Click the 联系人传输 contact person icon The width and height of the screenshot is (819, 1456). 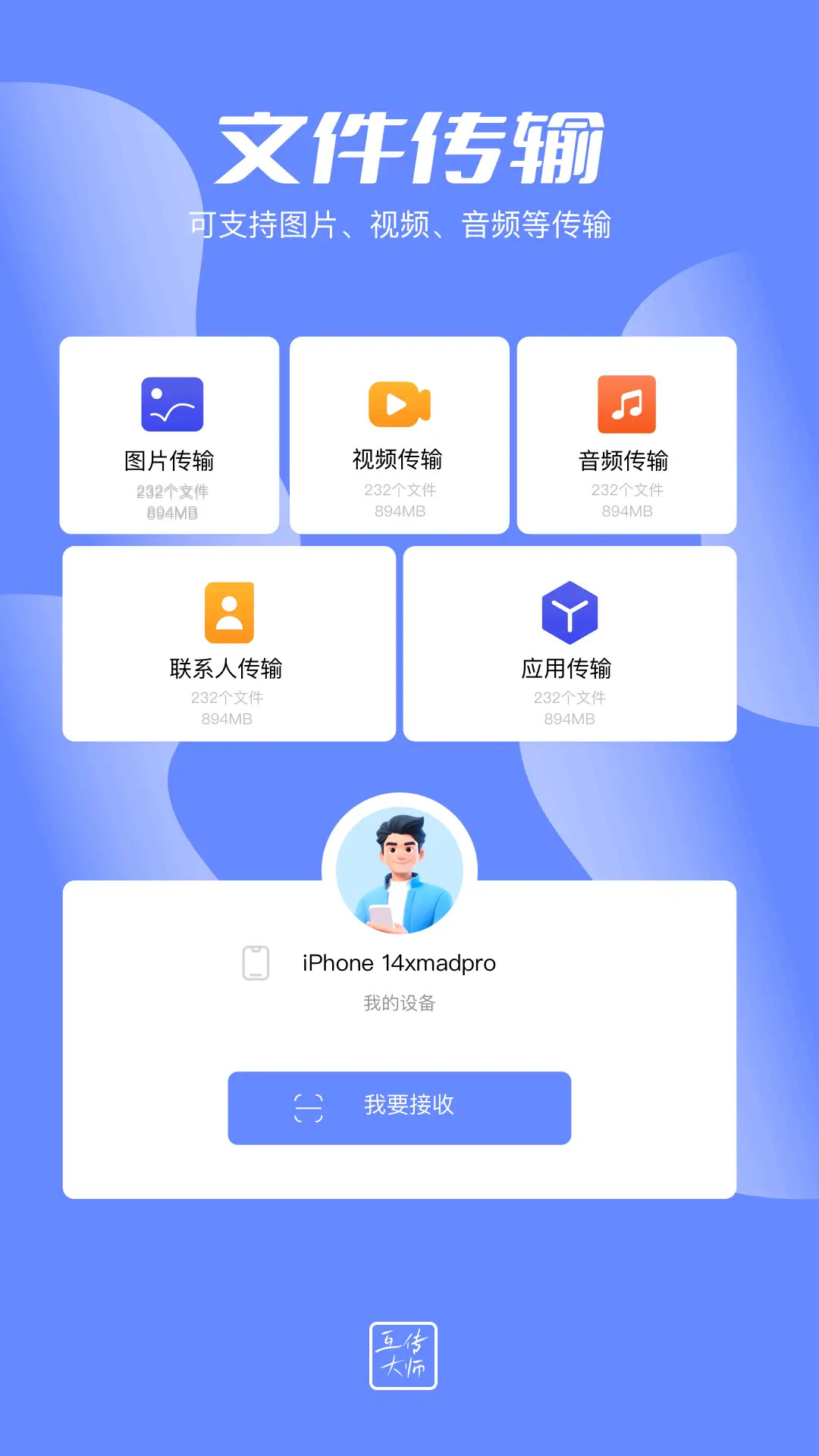pyautogui.click(x=227, y=611)
